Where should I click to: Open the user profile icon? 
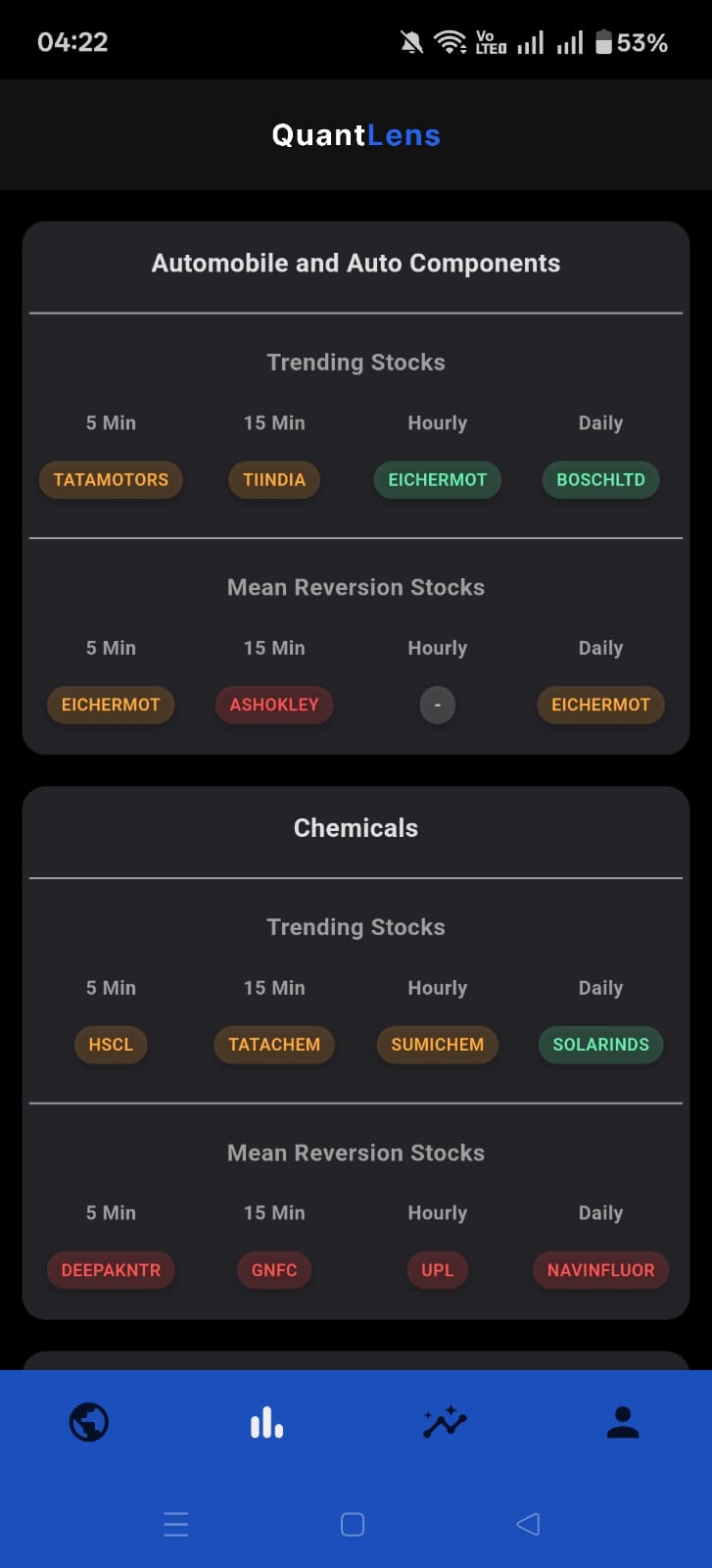[x=623, y=1422]
